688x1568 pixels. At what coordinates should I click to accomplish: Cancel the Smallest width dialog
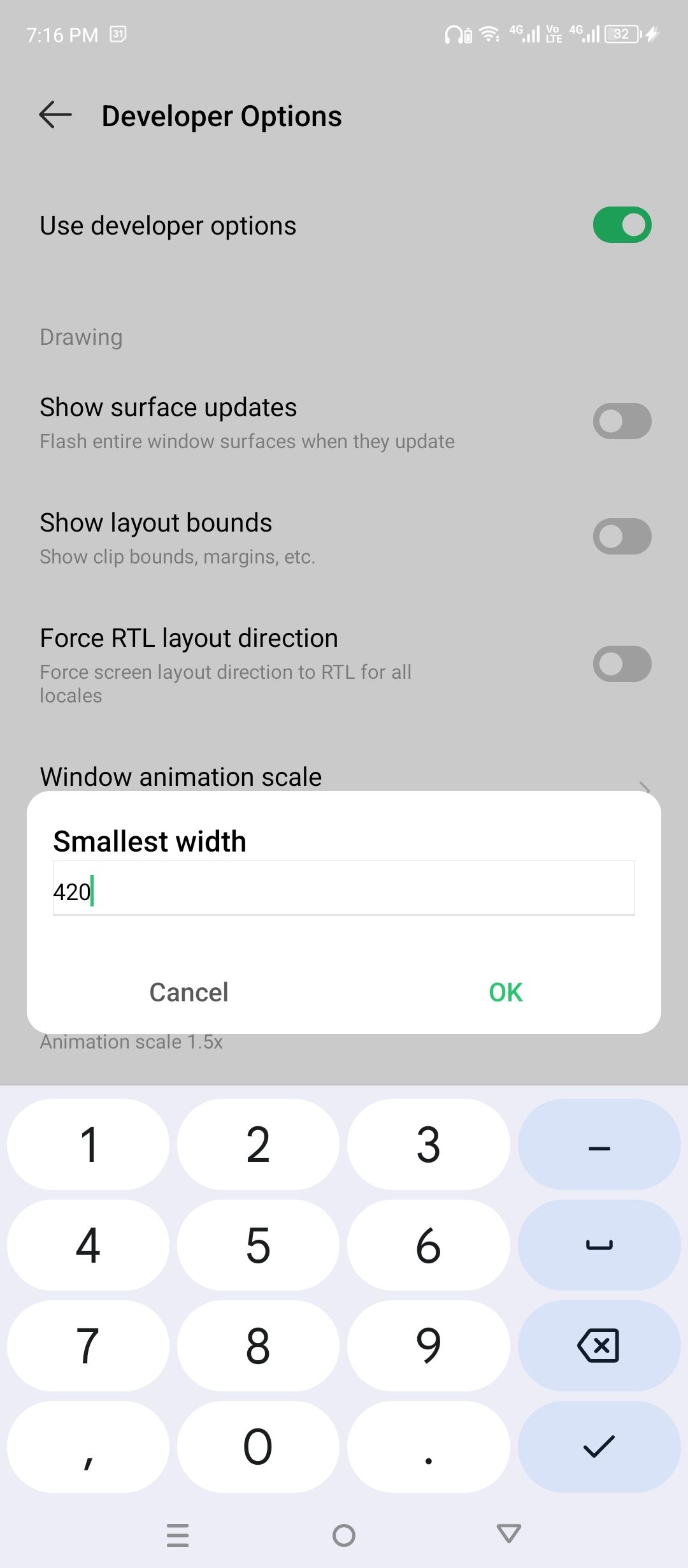coord(189,992)
